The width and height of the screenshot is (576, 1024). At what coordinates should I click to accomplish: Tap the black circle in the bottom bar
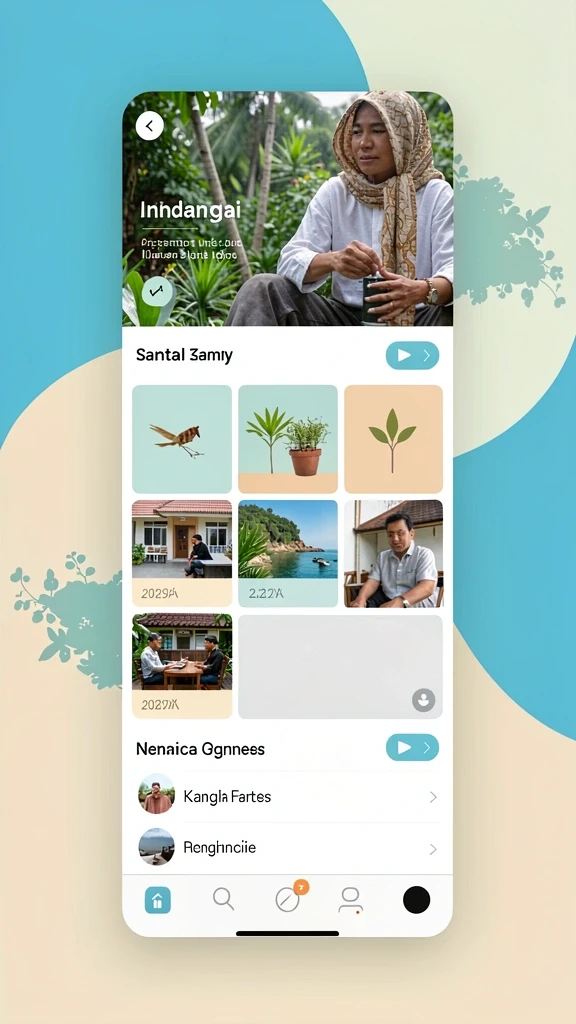(x=417, y=900)
